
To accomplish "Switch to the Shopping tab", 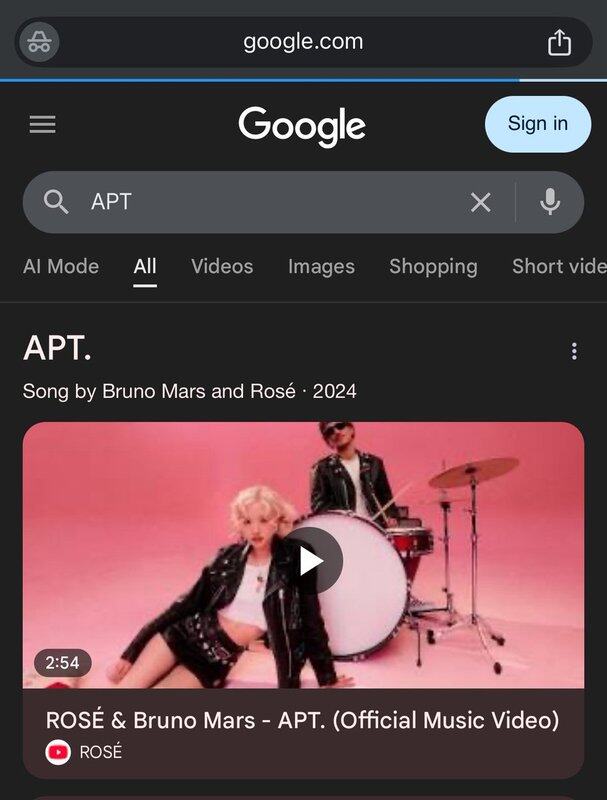I will (433, 266).
